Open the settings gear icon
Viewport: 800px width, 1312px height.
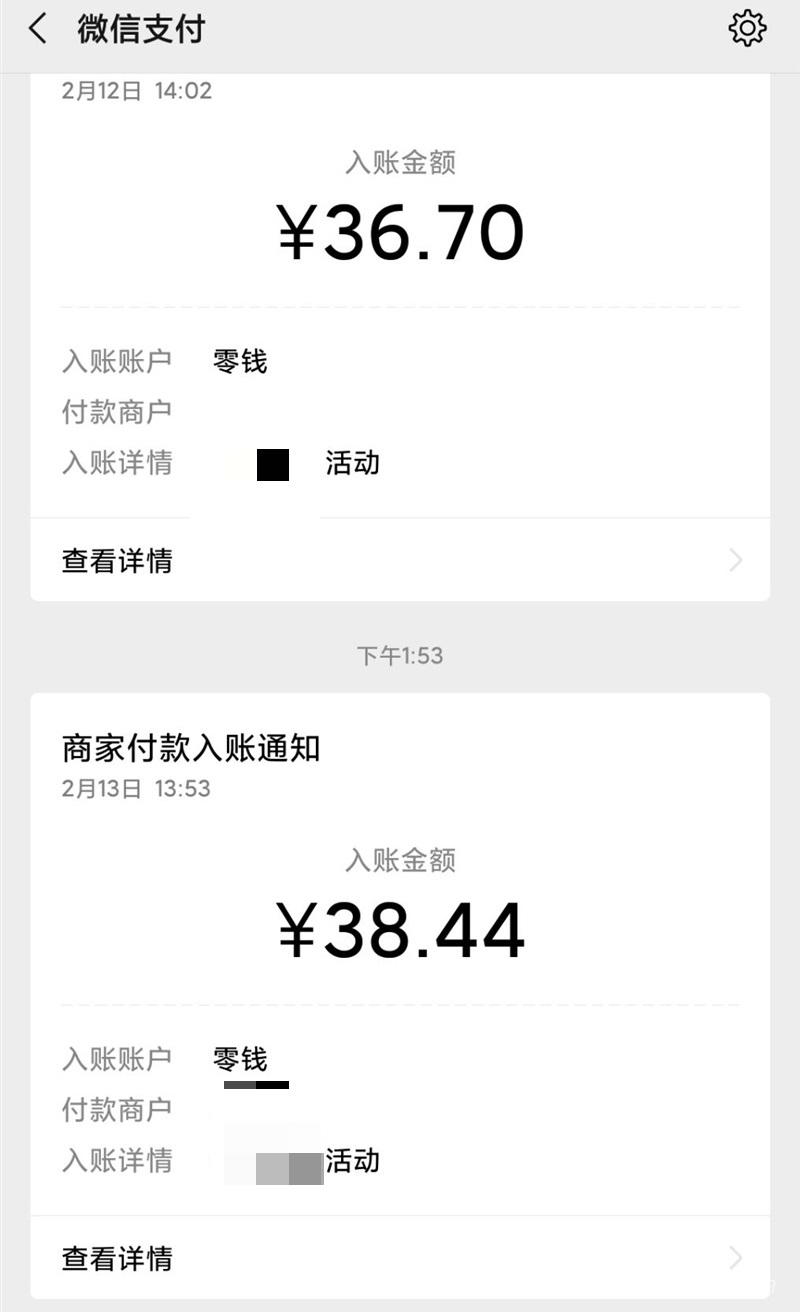(x=747, y=28)
